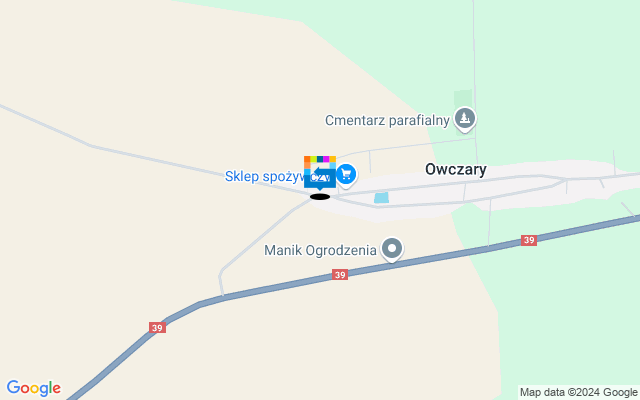
Task: Tap the colorful arrow location marker
Action: click(319, 171)
